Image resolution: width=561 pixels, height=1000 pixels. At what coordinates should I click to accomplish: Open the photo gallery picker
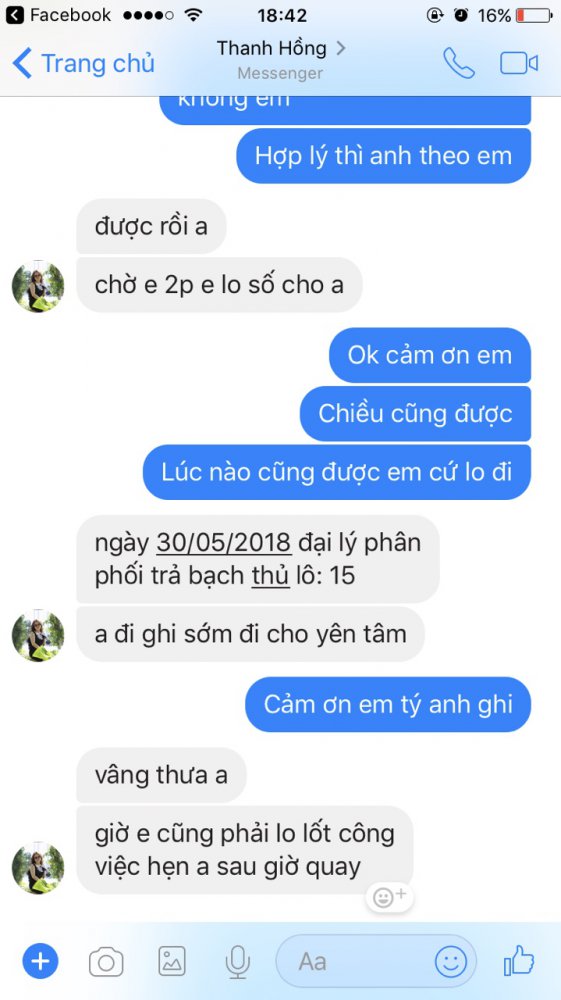171,960
